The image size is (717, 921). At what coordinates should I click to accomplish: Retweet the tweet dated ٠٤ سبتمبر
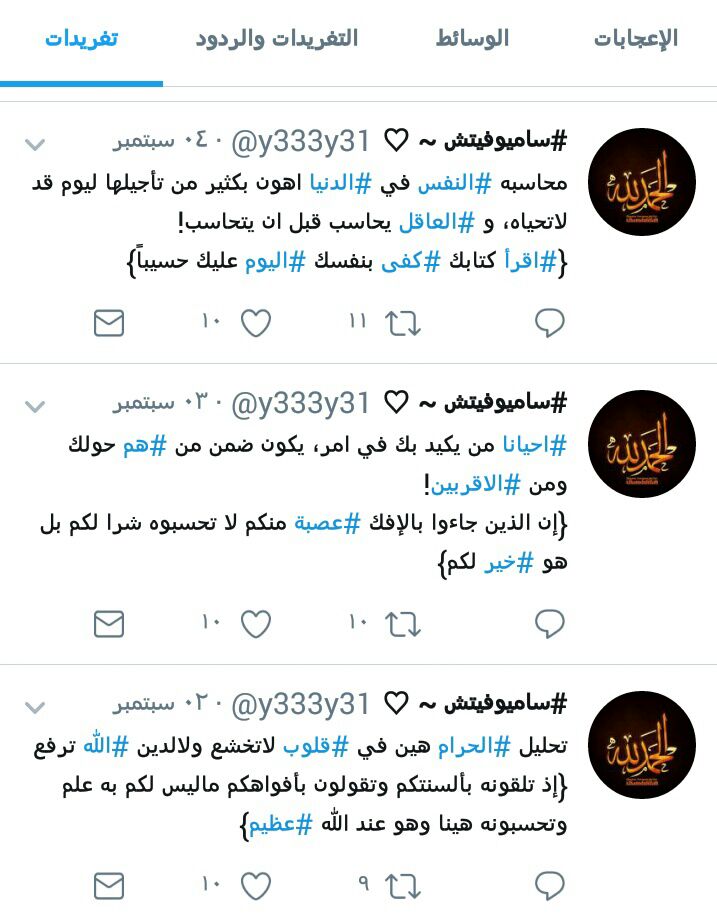[x=403, y=323]
